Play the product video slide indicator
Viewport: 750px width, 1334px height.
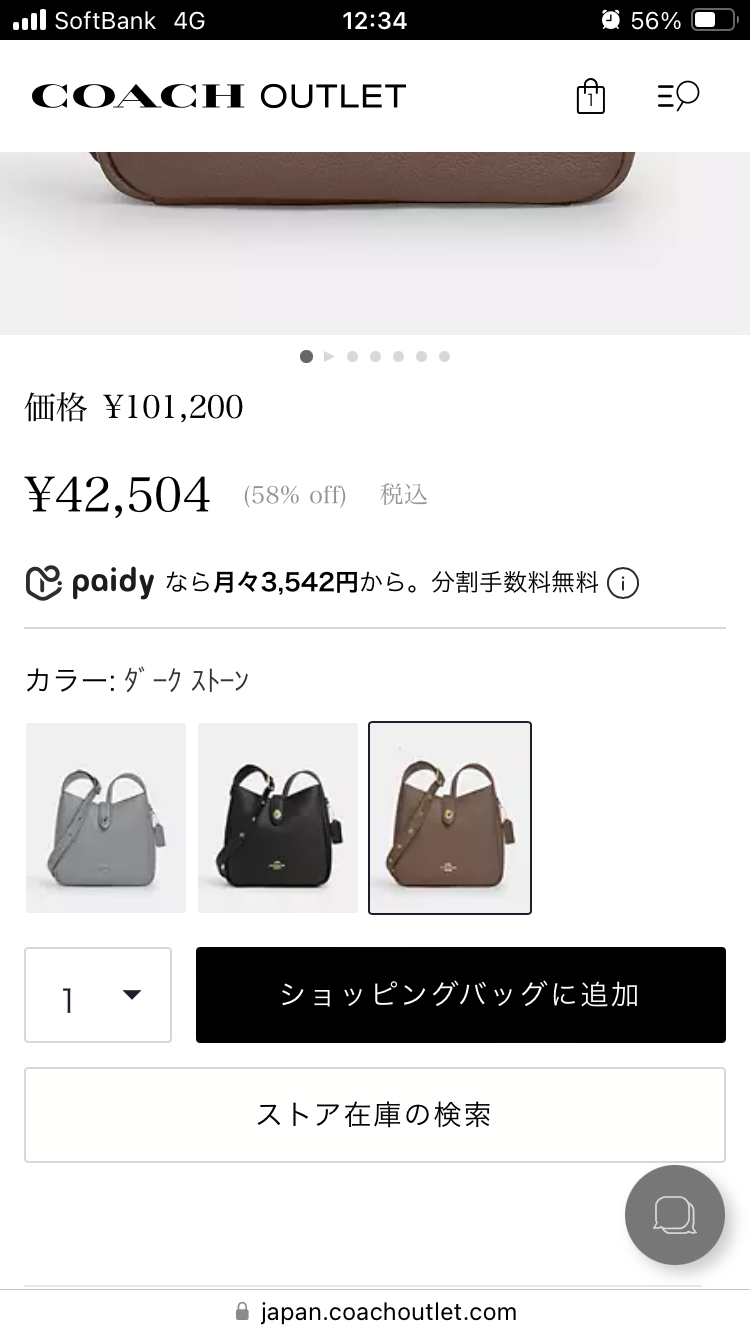point(329,356)
